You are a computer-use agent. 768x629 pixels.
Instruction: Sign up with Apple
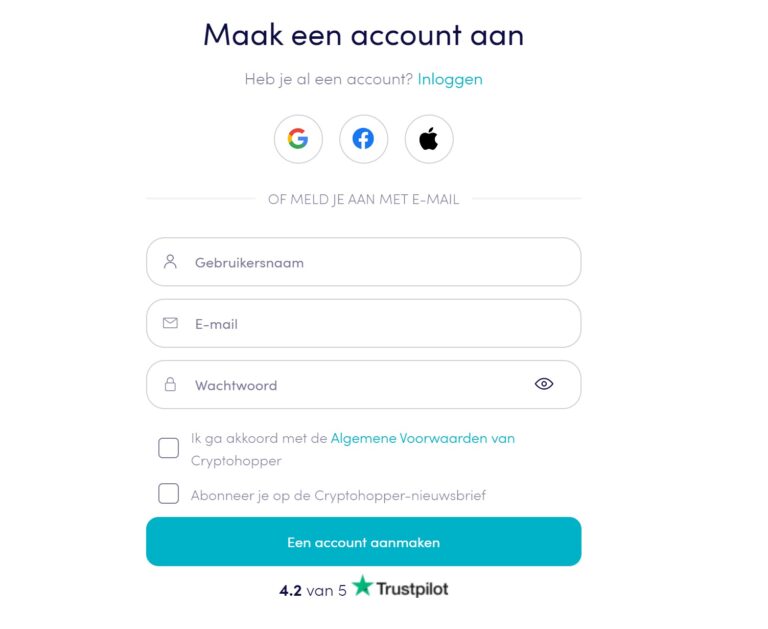tap(428, 139)
